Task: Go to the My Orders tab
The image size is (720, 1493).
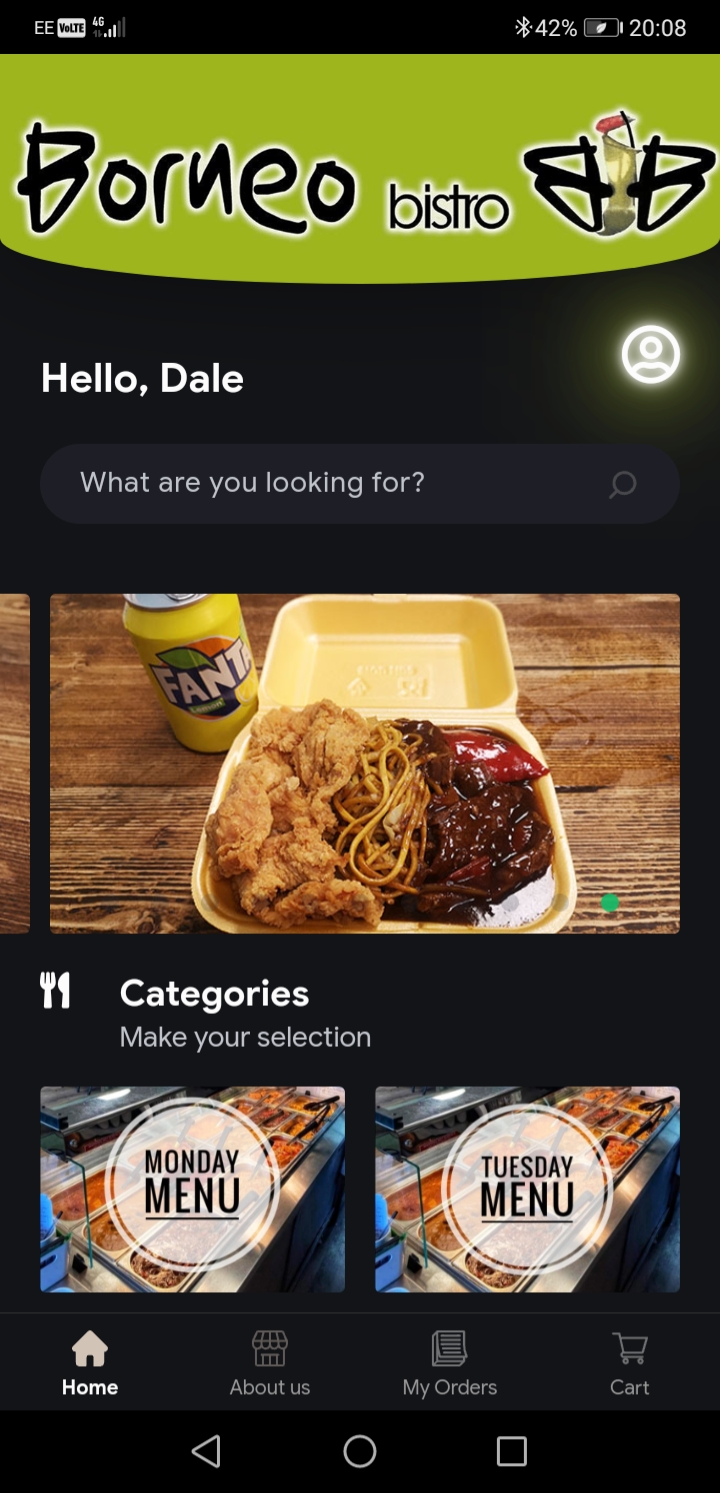Action: tap(450, 1363)
